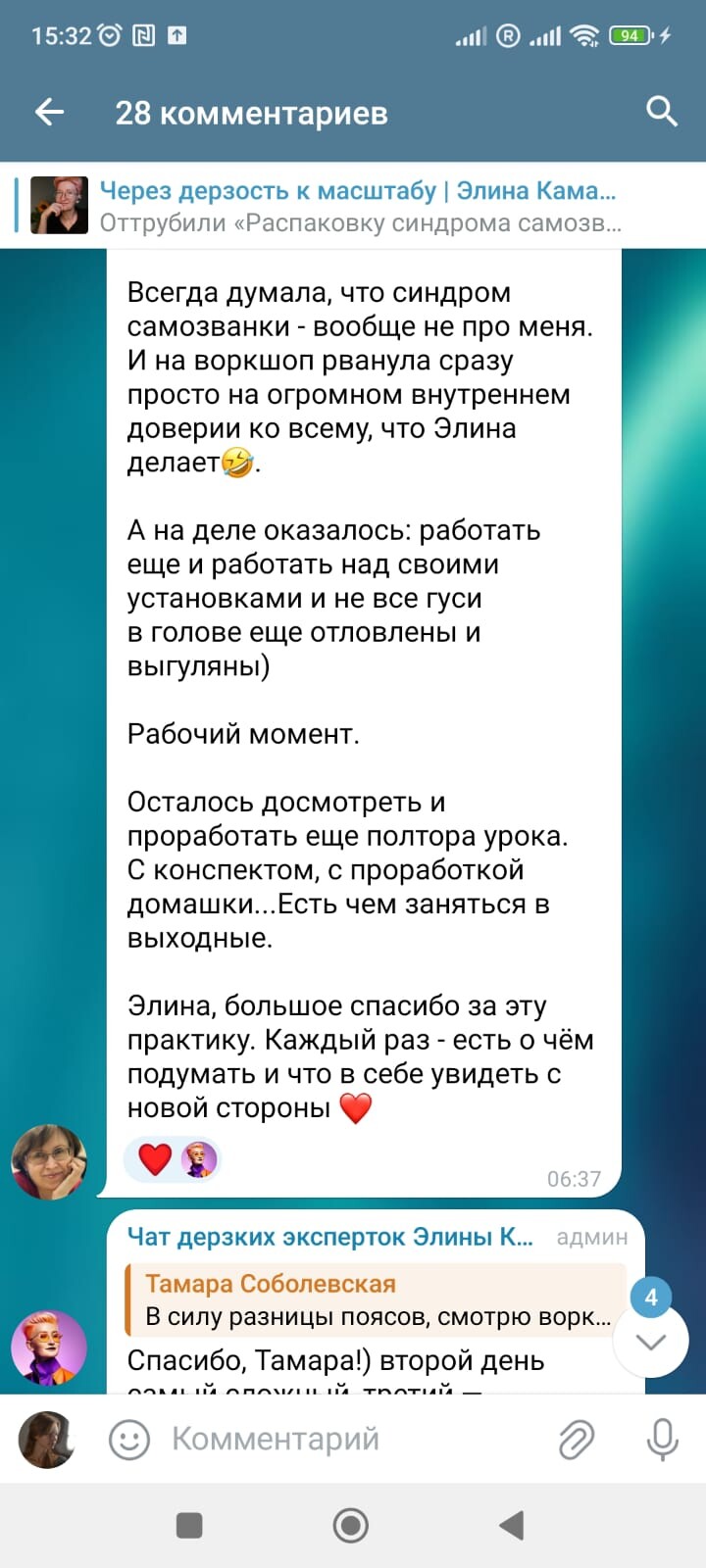Viewport: 706px width, 1568px height.
Task: Open the admin's avatar beside the reply message
Action: click(49, 1347)
